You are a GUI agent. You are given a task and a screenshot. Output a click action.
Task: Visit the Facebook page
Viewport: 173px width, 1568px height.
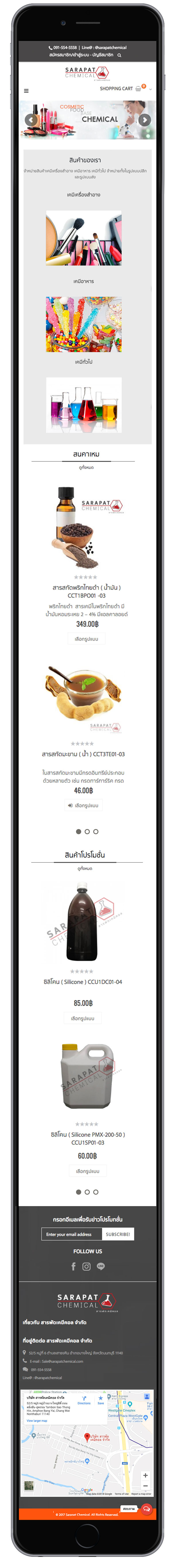coord(73,1266)
